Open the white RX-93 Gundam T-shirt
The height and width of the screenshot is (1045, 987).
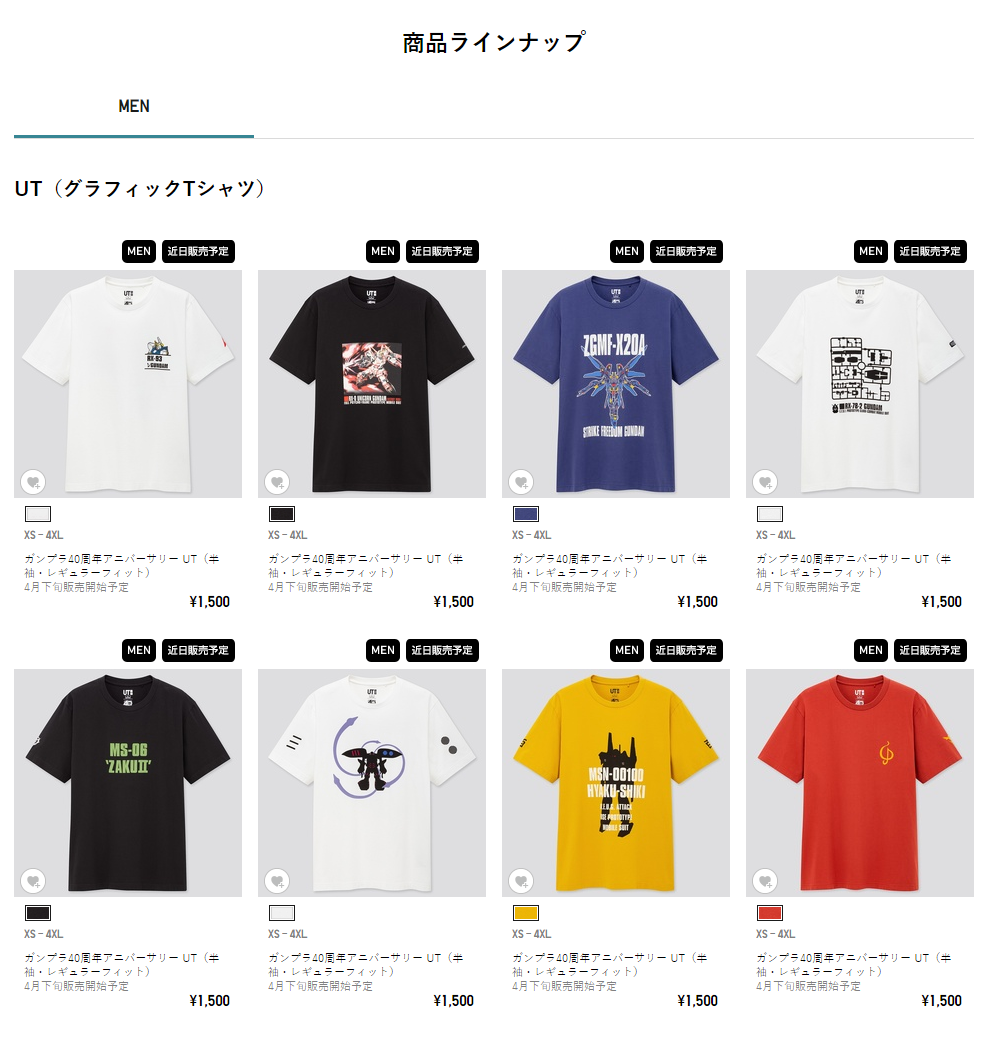coord(128,383)
